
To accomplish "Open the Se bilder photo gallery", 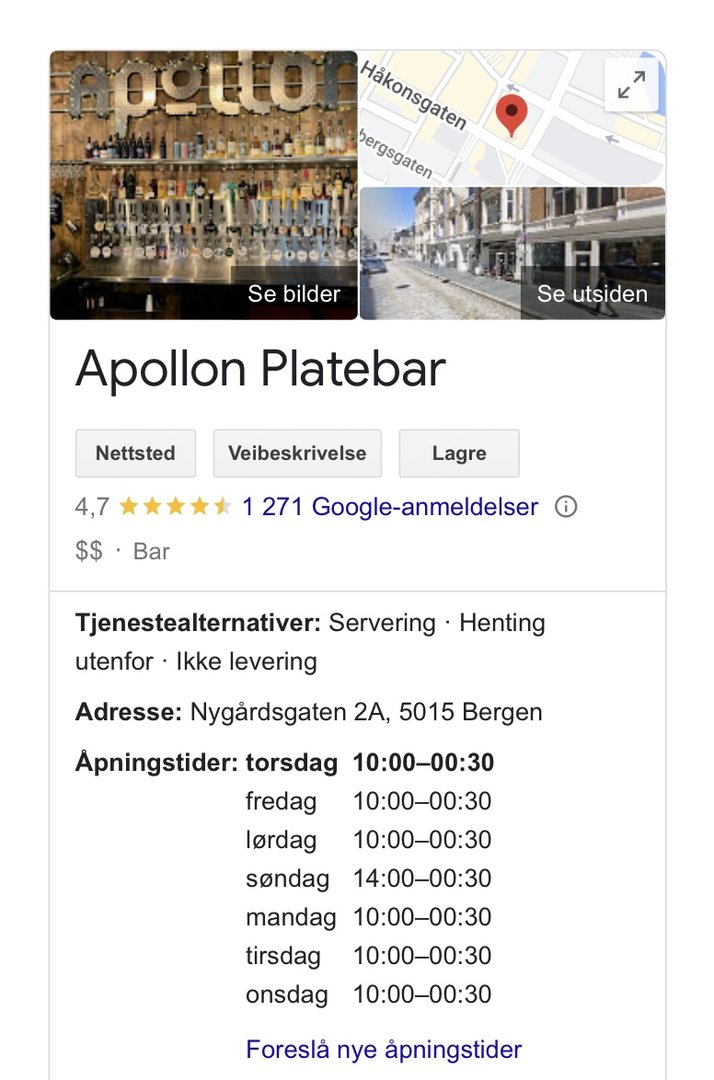I will (x=204, y=185).
